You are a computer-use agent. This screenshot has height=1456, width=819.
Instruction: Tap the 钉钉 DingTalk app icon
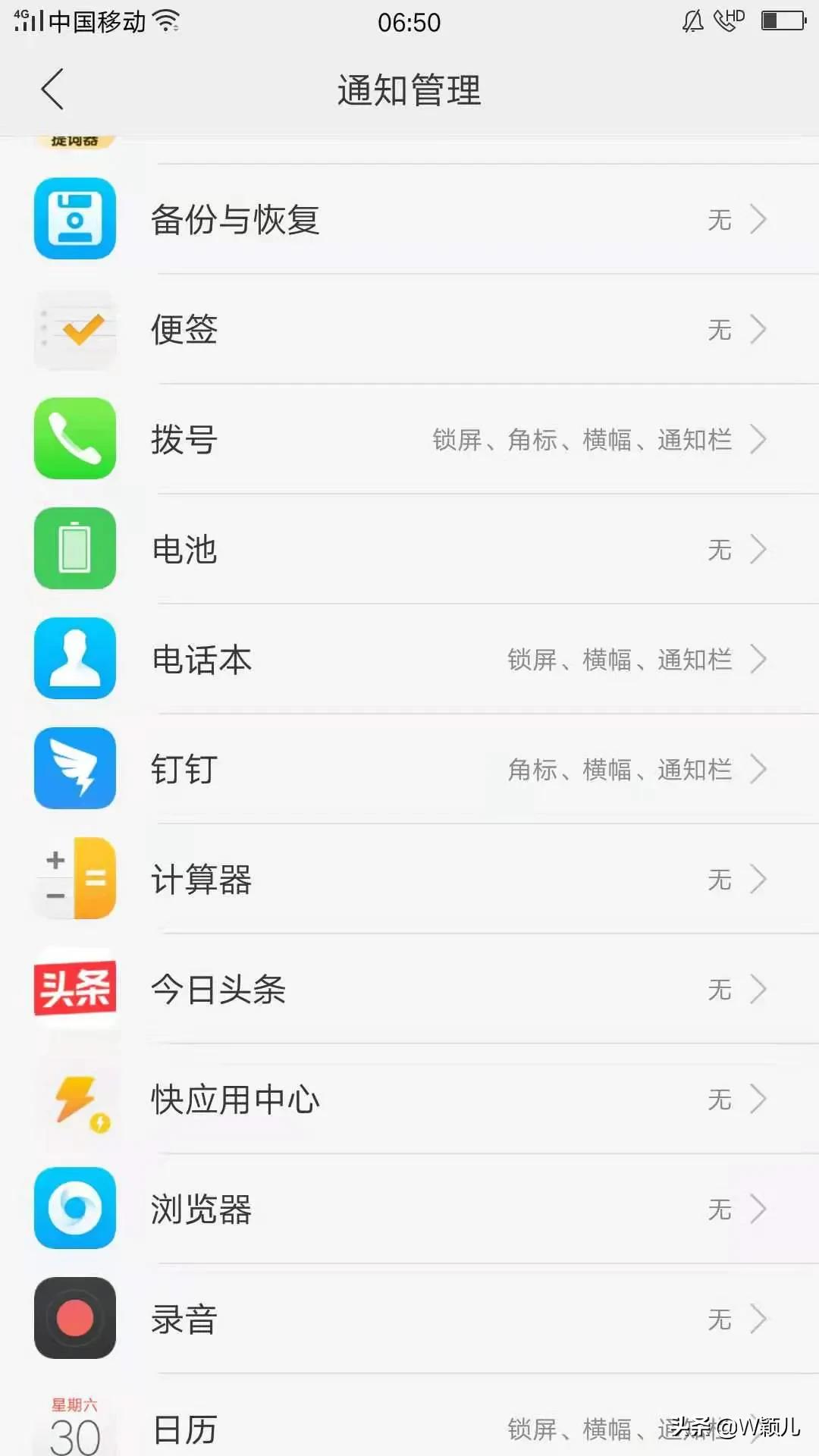click(74, 768)
